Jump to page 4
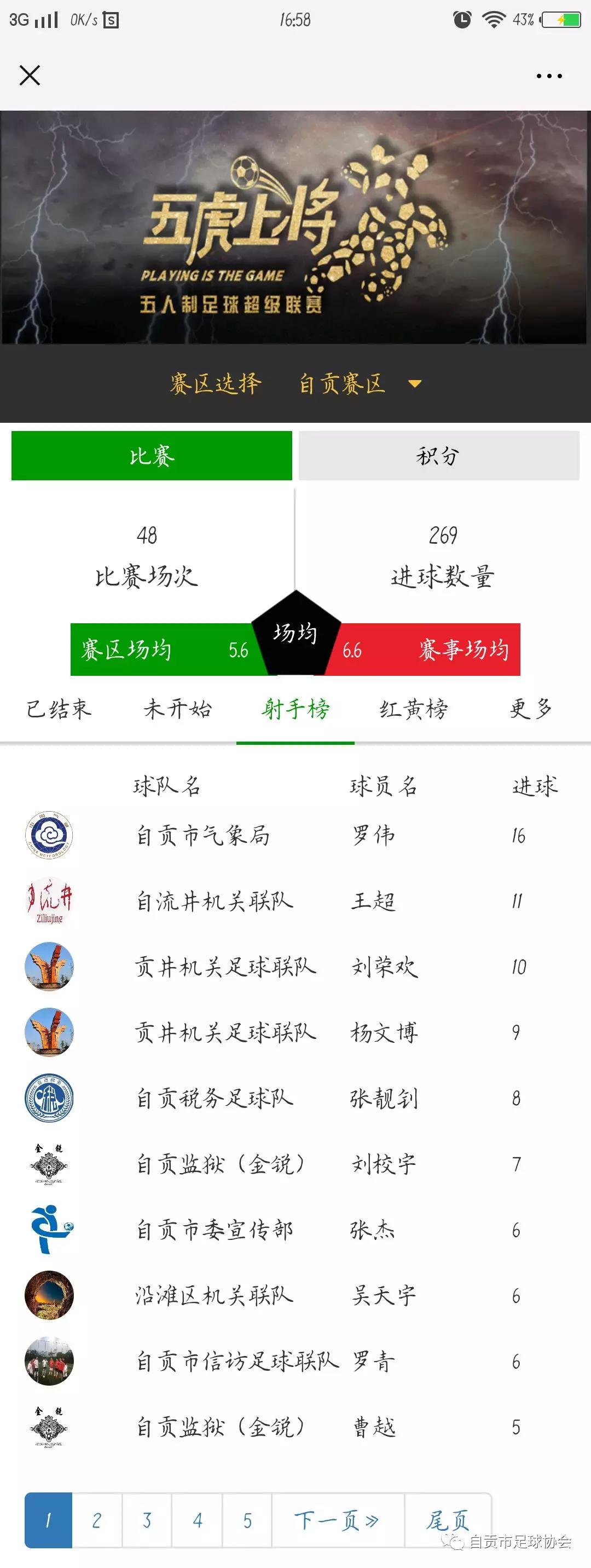This screenshot has width=591, height=1568. click(198, 1520)
